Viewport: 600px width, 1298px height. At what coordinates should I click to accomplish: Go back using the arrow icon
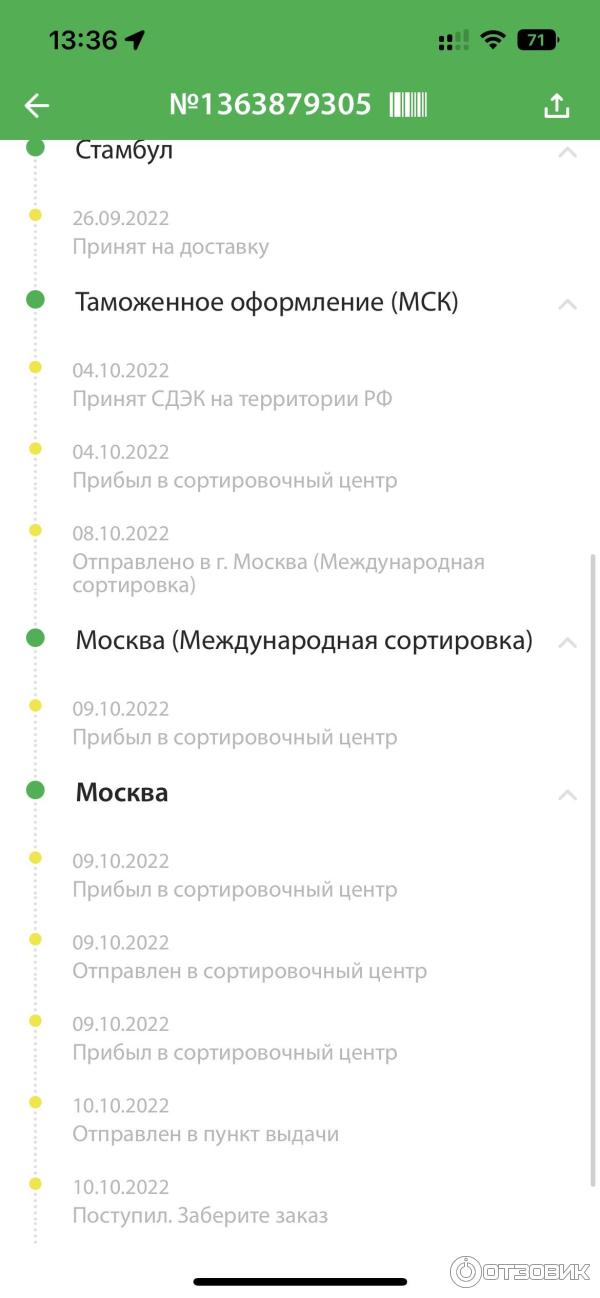(37, 105)
